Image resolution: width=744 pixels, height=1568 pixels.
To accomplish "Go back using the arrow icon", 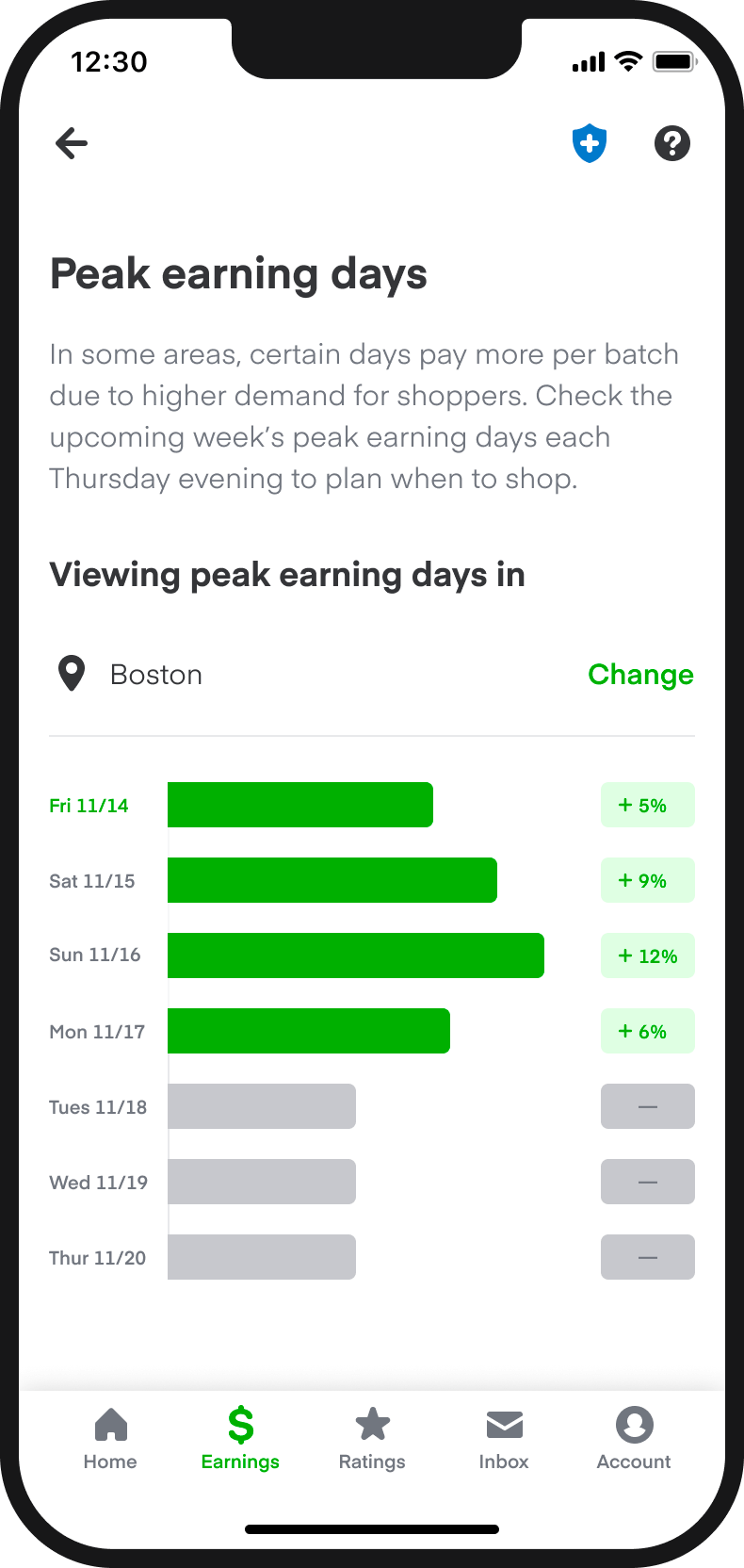I will point(72,143).
